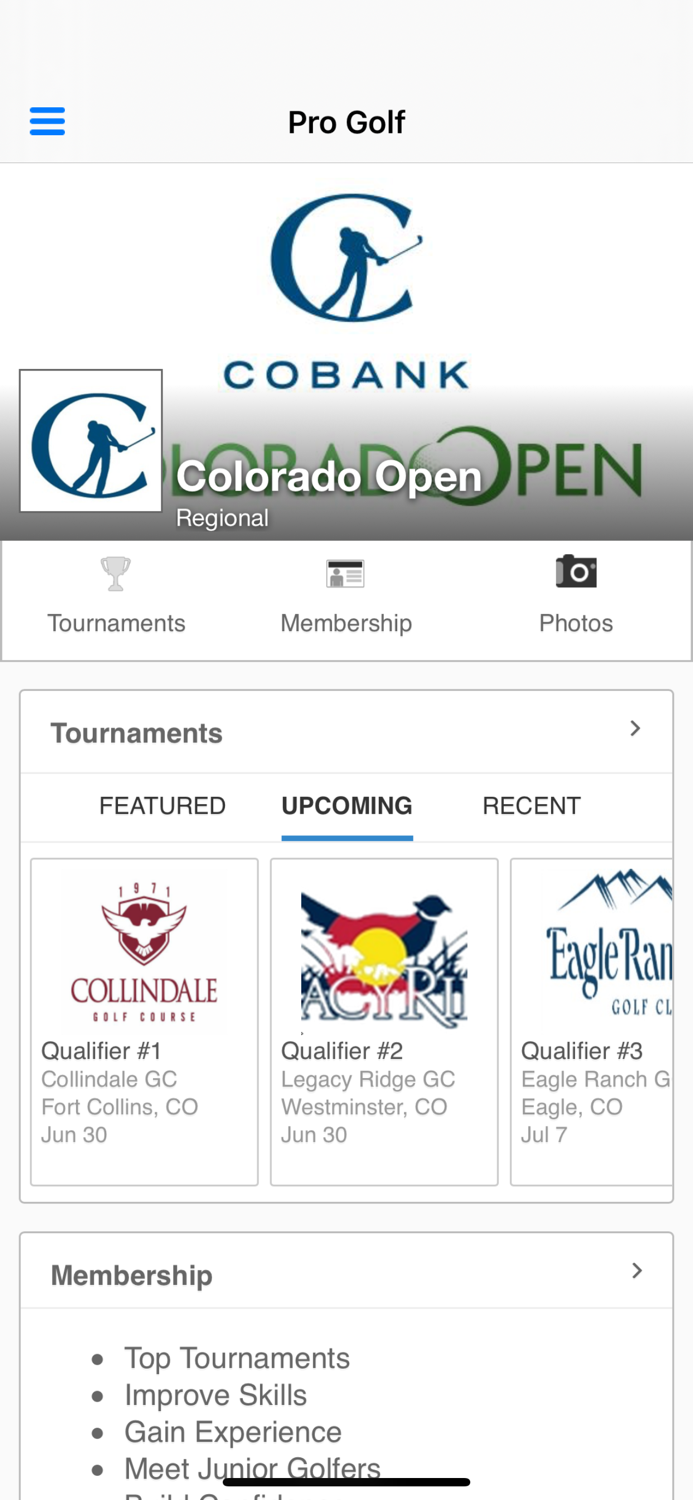Open Qualifier #3 at Eagle Ranch
Viewport: 693px width, 1500px height.
(592, 1020)
